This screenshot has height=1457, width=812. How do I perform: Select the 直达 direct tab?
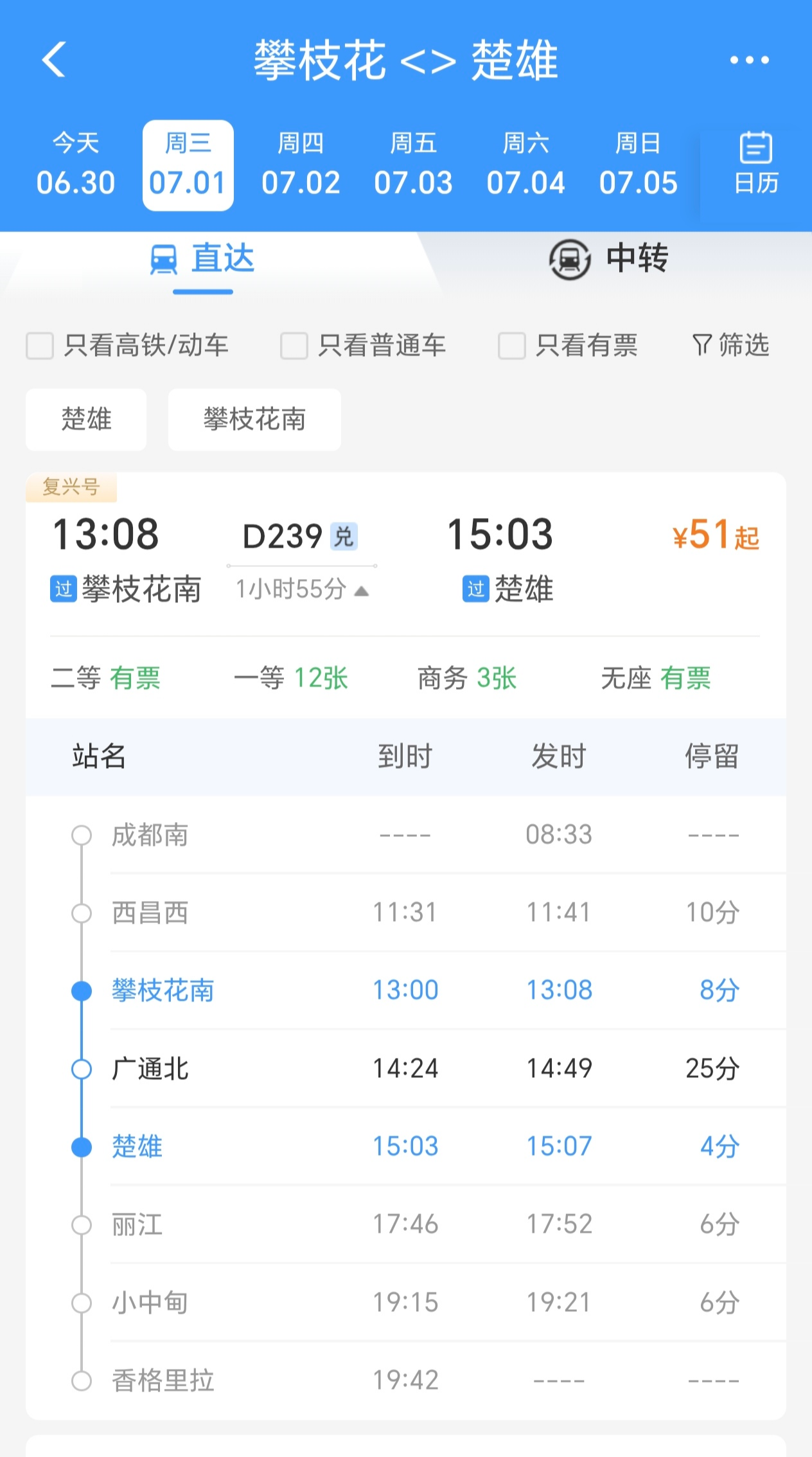pyautogui.click(x=202, y=260)
